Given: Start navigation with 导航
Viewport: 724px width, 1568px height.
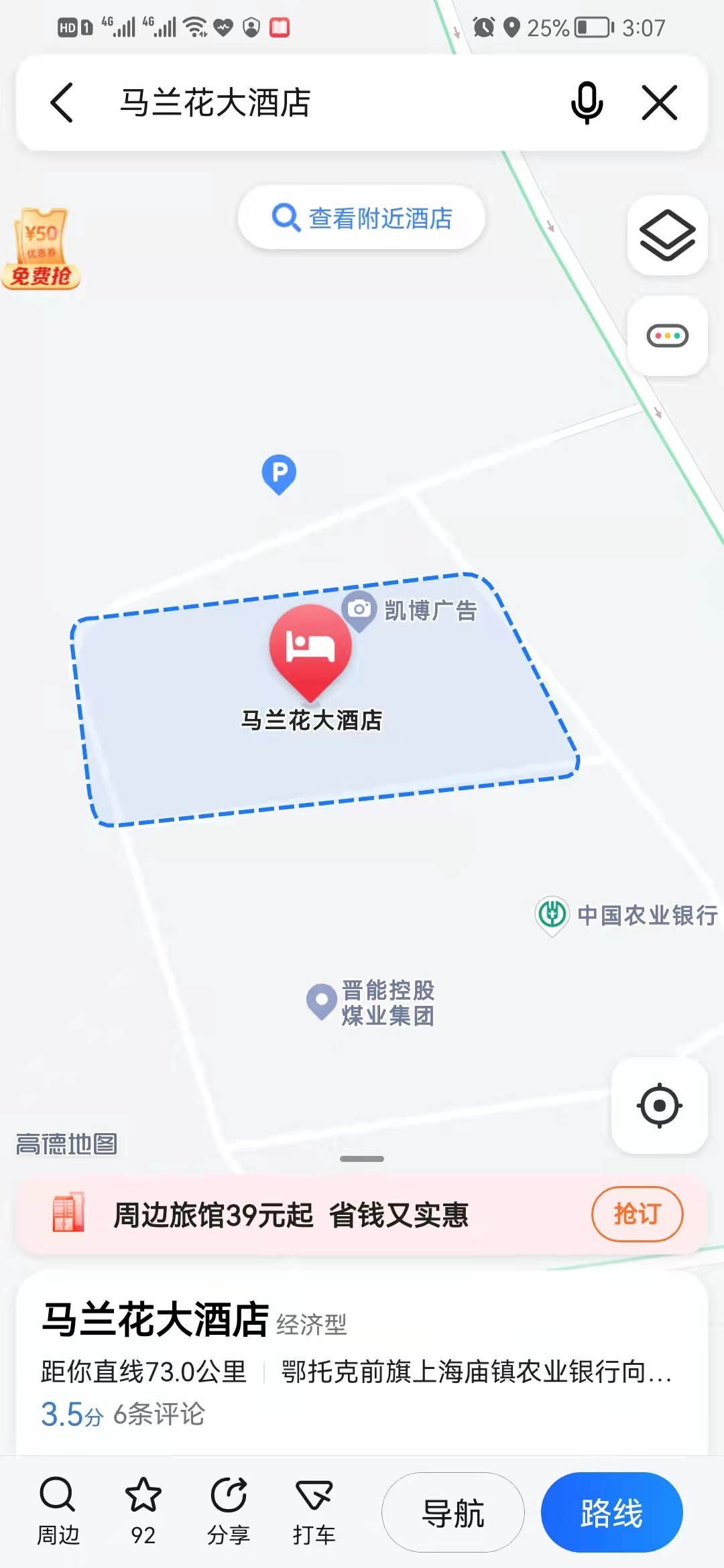Looking at the screenshot, I should coord(453,1513).
